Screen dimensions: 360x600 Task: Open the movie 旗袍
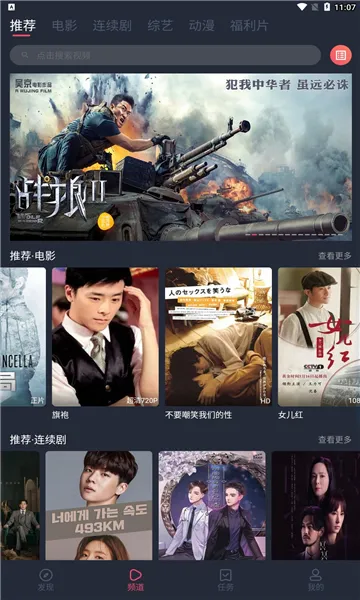pos(105,337)
